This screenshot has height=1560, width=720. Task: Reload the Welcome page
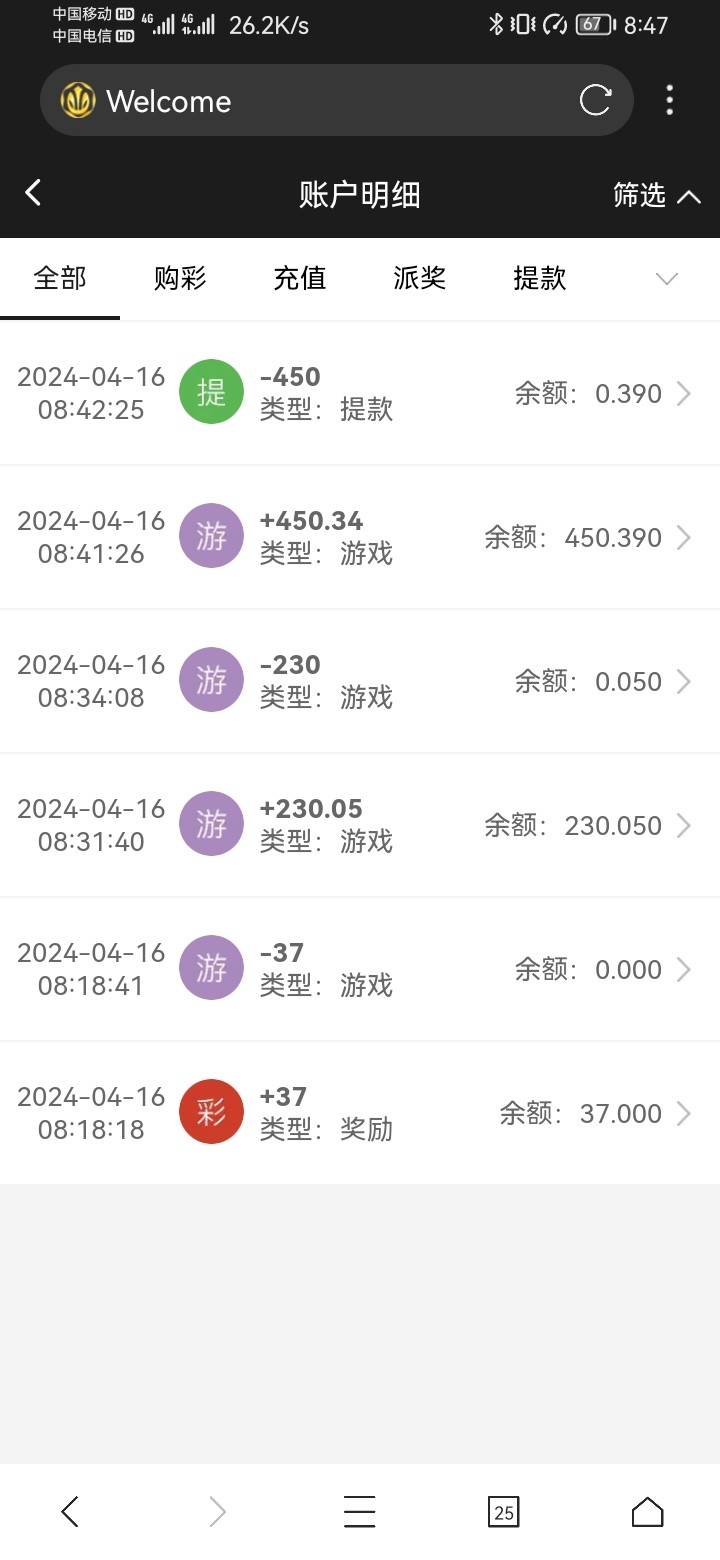pyautogui.click(x=595, y=100)
